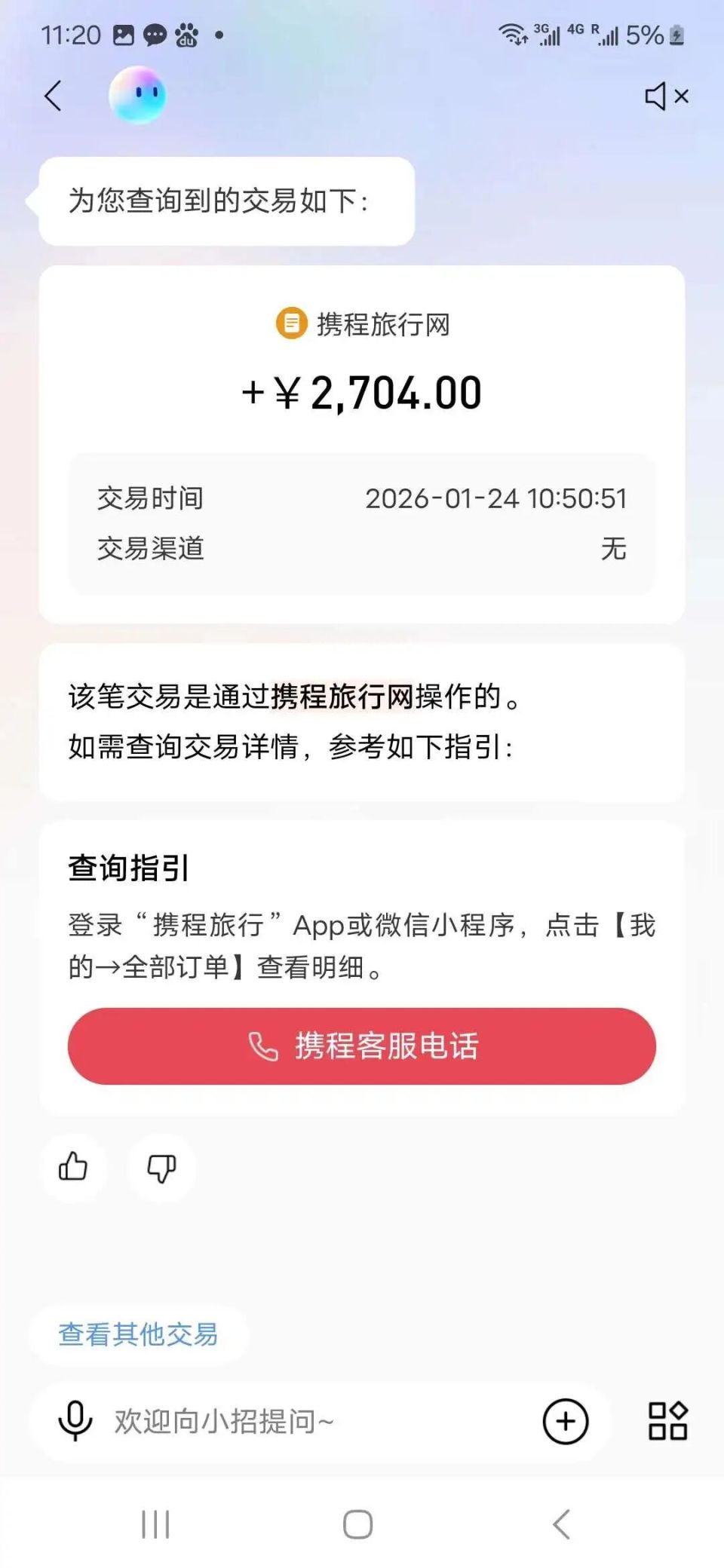Mute the voice playback with the speaker toggle

pos(667,96)
